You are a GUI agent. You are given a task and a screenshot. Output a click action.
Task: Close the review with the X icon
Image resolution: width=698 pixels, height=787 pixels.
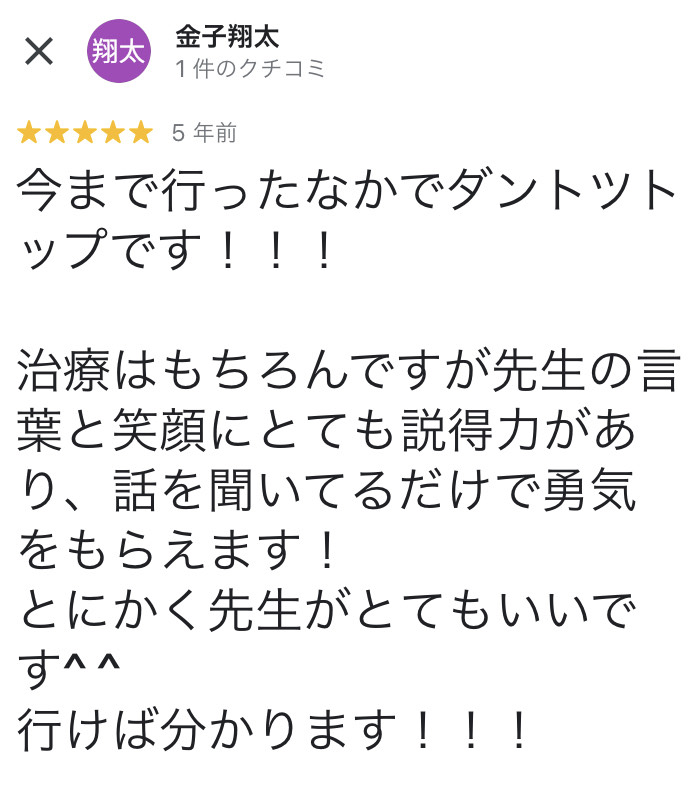pos(39,51)
